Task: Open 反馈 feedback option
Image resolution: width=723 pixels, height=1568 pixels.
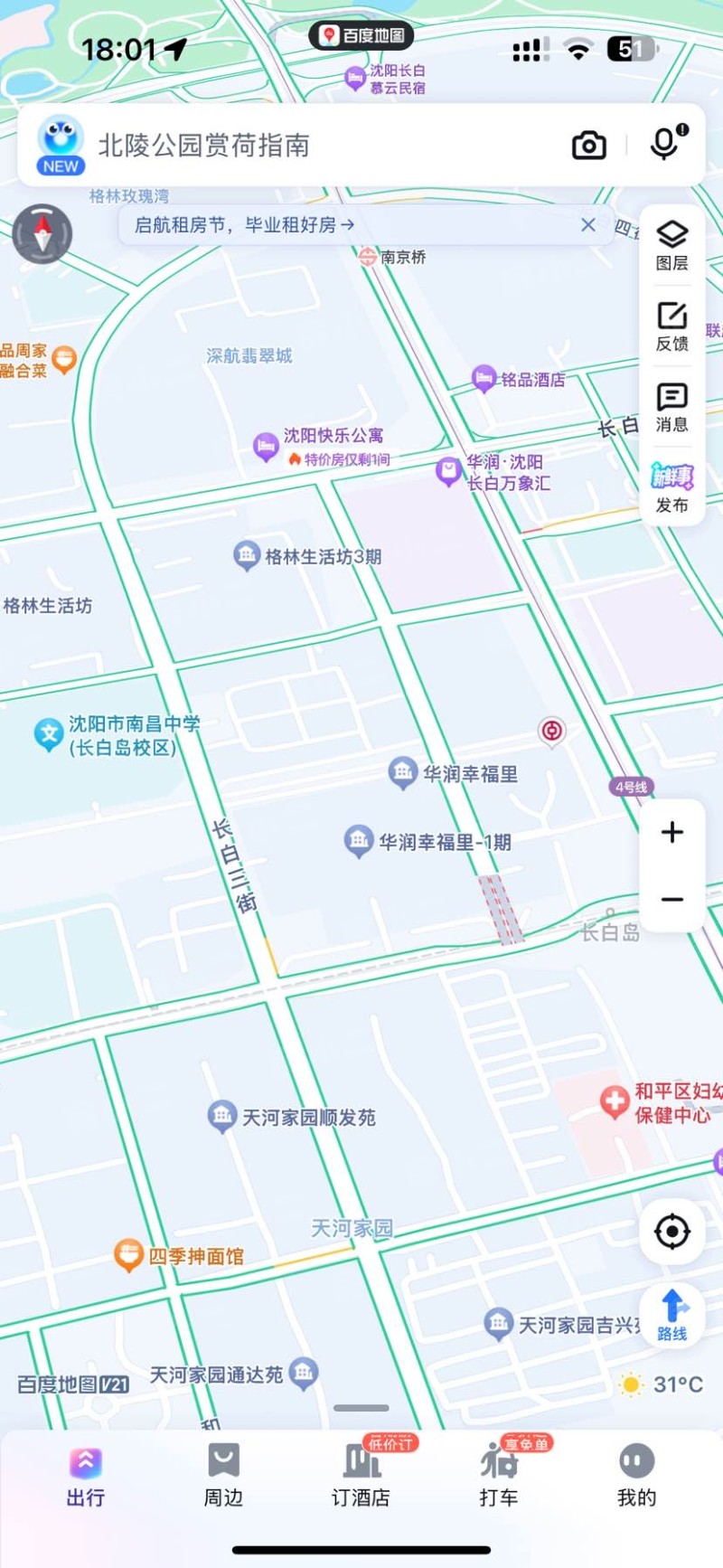Action: (x=671, y=326)
